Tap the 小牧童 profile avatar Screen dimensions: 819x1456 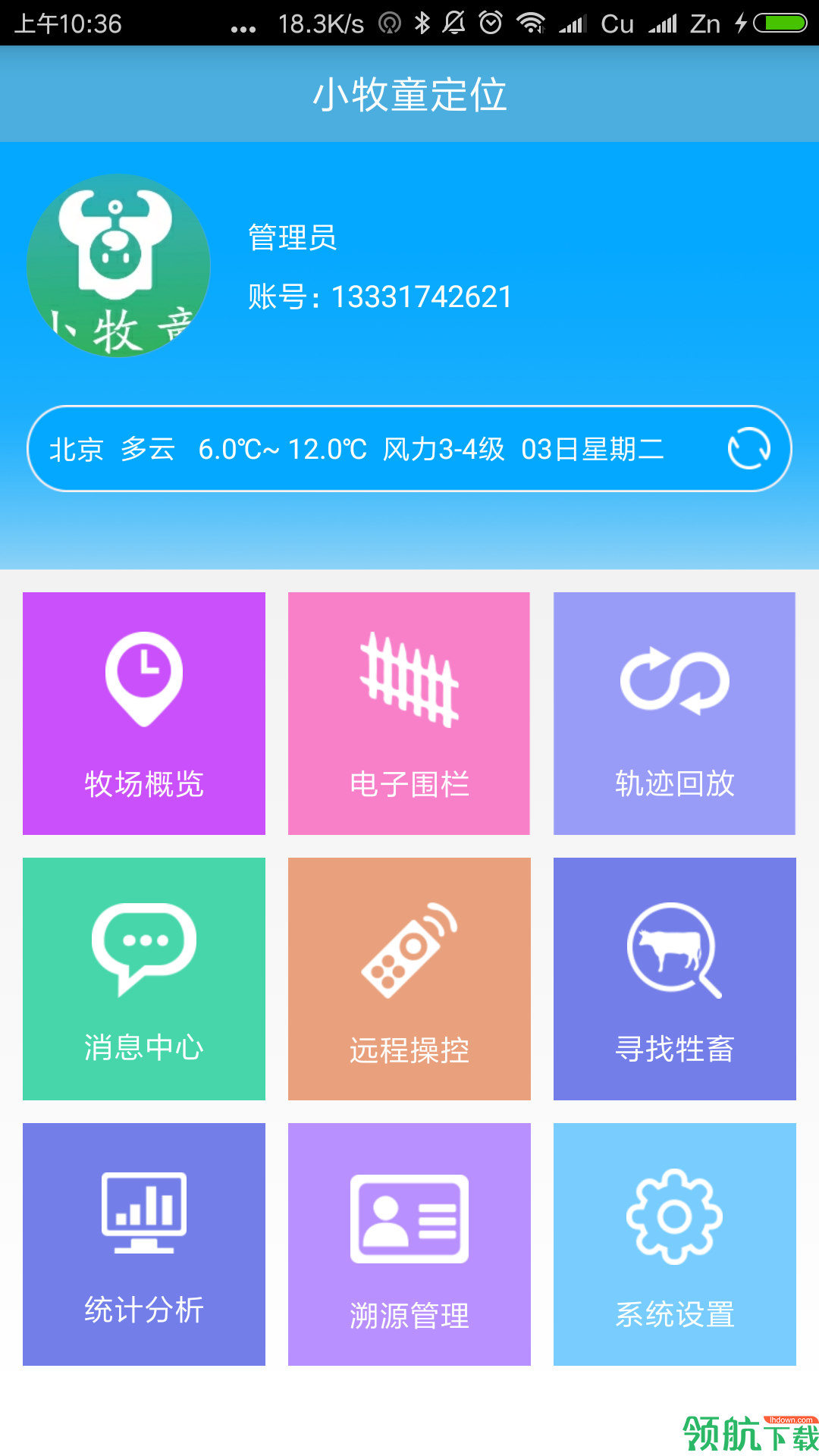click(x=118, y=265)
